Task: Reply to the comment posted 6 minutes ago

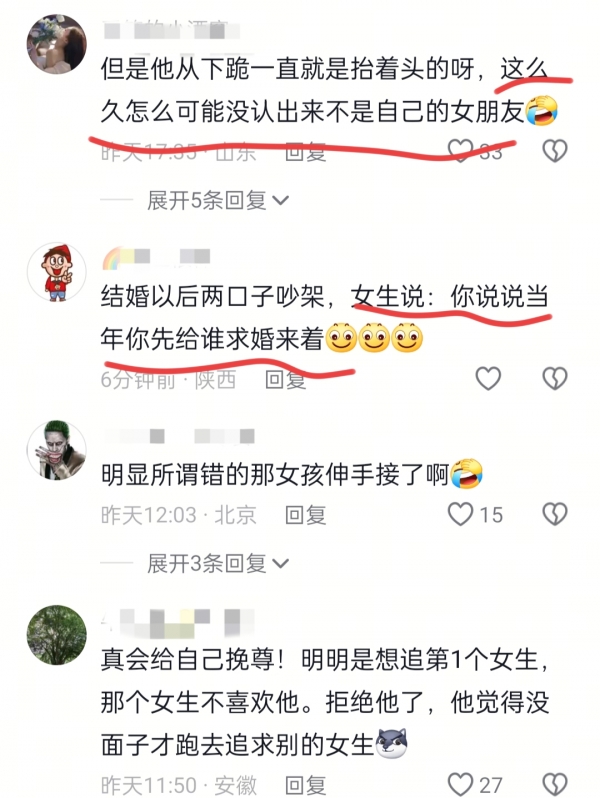Action: 286,380
